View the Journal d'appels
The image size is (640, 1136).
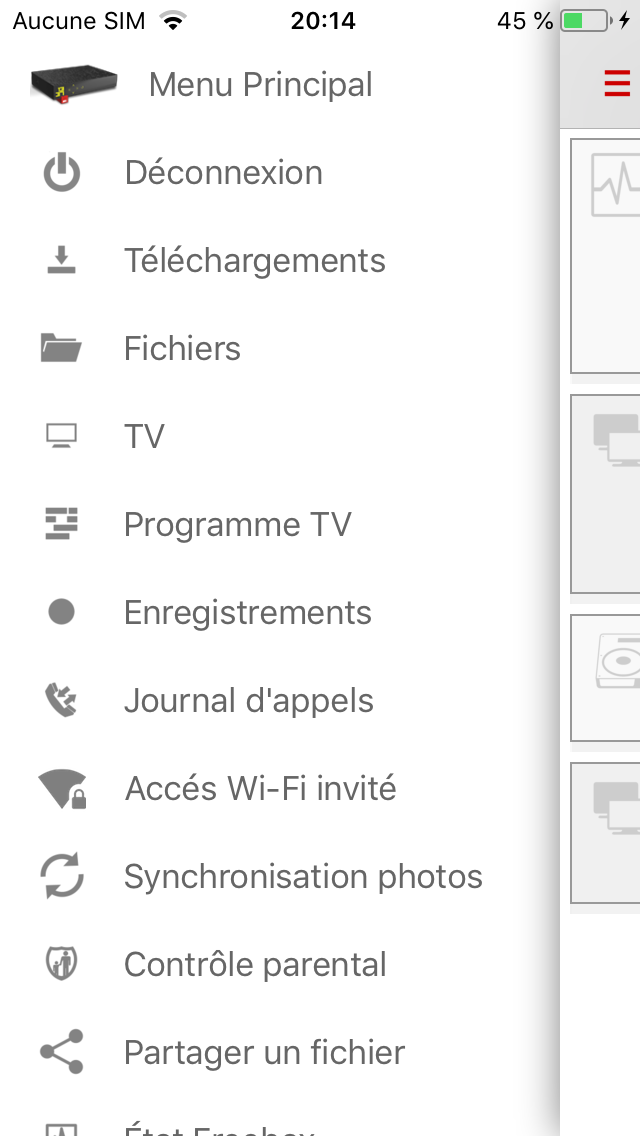tap(248, 701)
